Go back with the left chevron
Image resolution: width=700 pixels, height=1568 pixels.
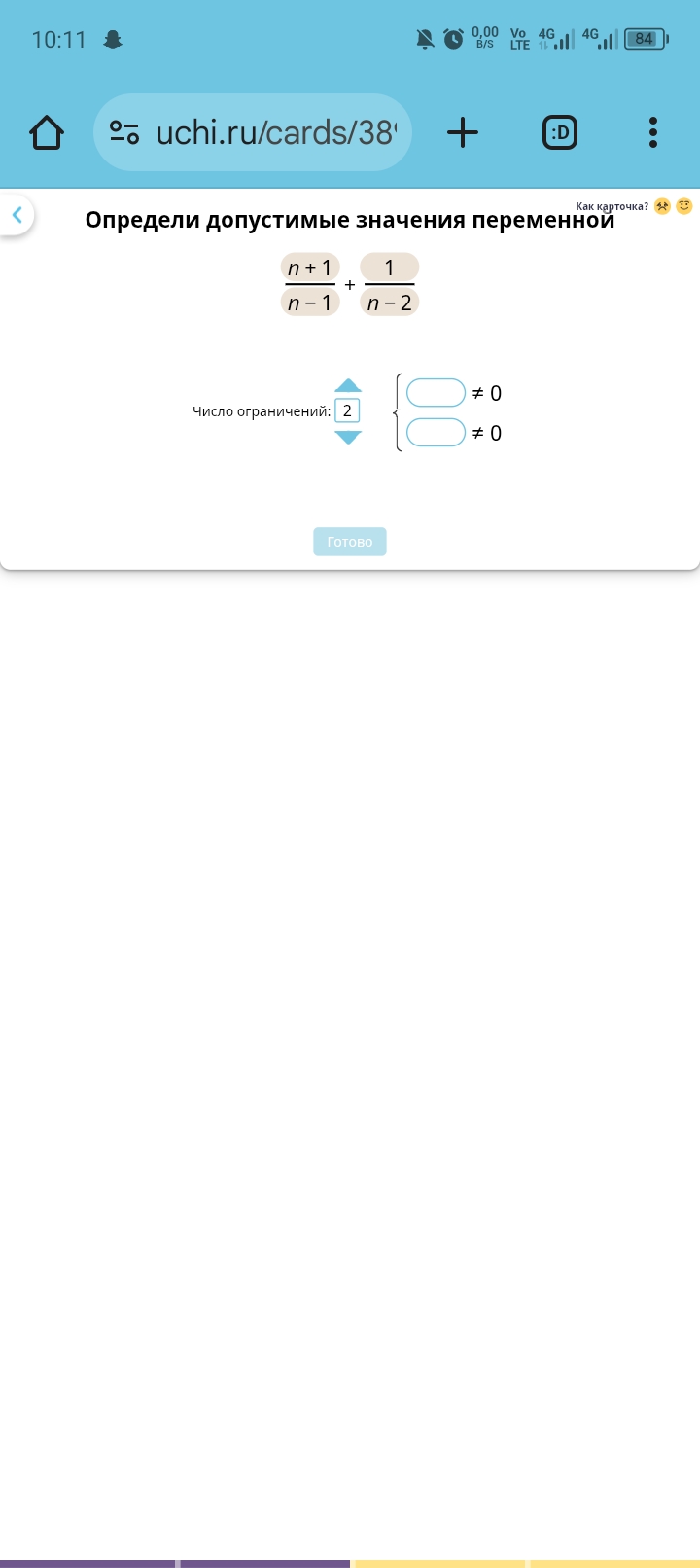[17, 215]
